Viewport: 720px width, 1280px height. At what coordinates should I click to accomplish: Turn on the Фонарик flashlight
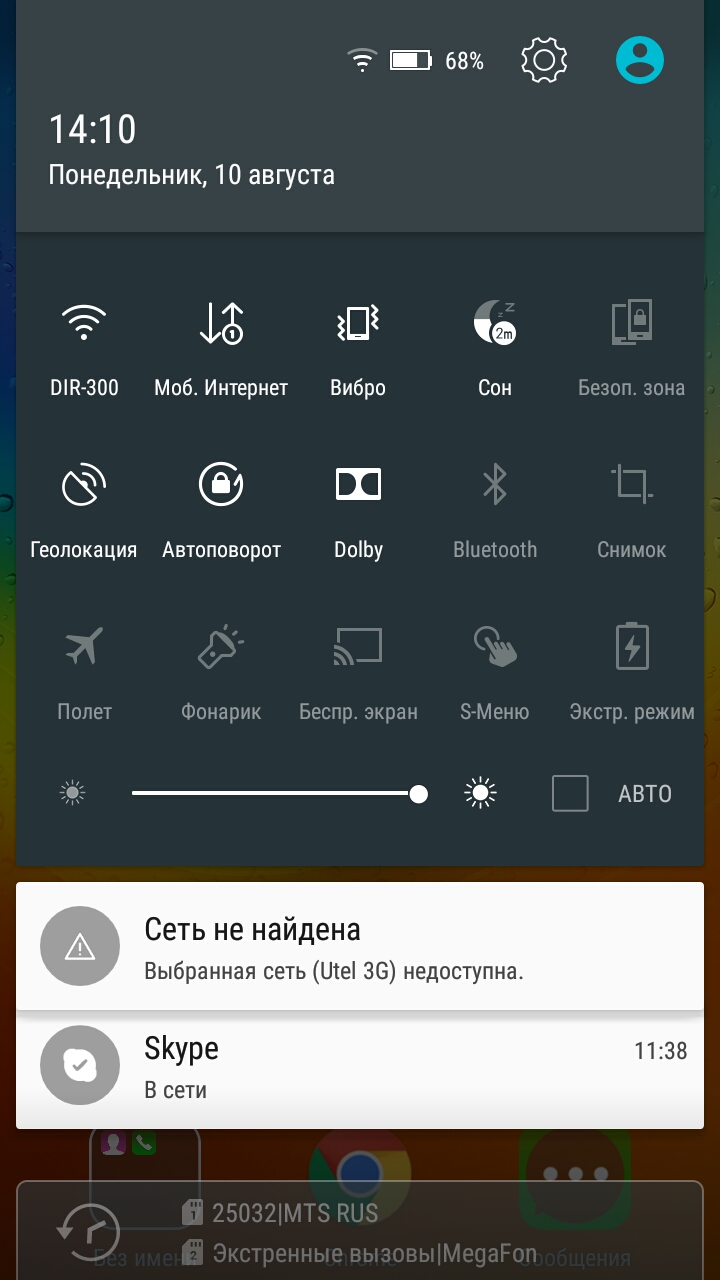221,648
